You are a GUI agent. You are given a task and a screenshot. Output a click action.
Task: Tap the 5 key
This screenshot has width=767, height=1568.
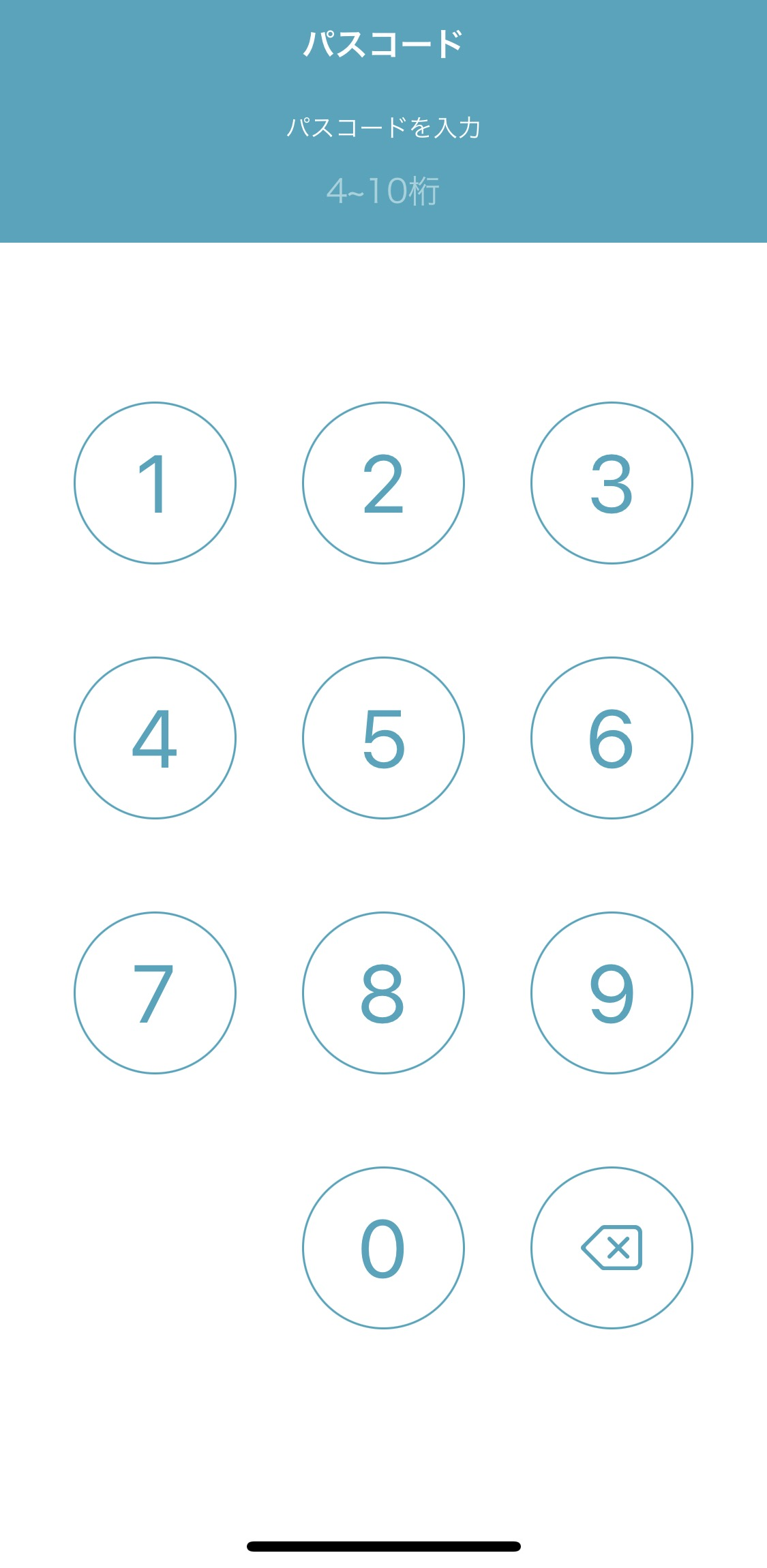click(x=383, y=738)
